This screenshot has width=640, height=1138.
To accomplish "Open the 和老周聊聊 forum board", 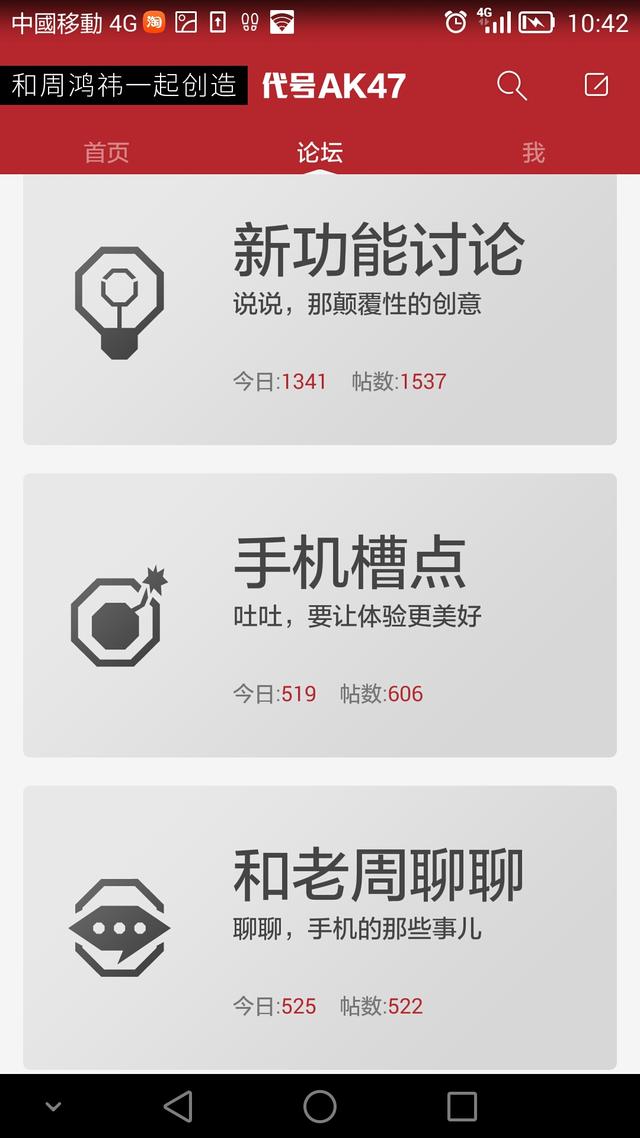I will 320,927.
